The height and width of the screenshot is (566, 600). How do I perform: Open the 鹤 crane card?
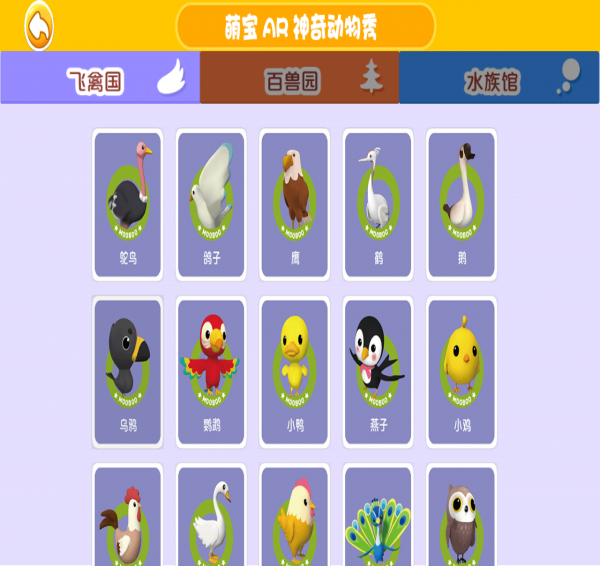tap(378, 204)
